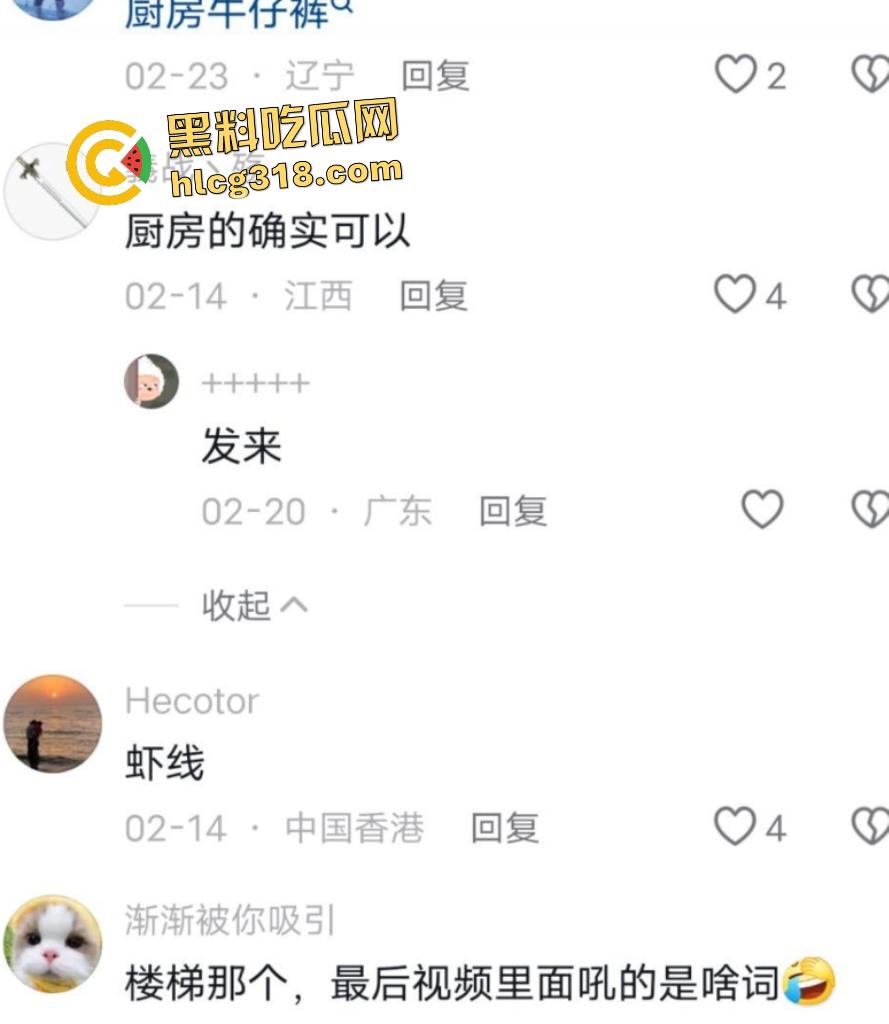The image size is (889, 1024).
Task: Click the username Hecotor
Action: click(x=193, y=700)
